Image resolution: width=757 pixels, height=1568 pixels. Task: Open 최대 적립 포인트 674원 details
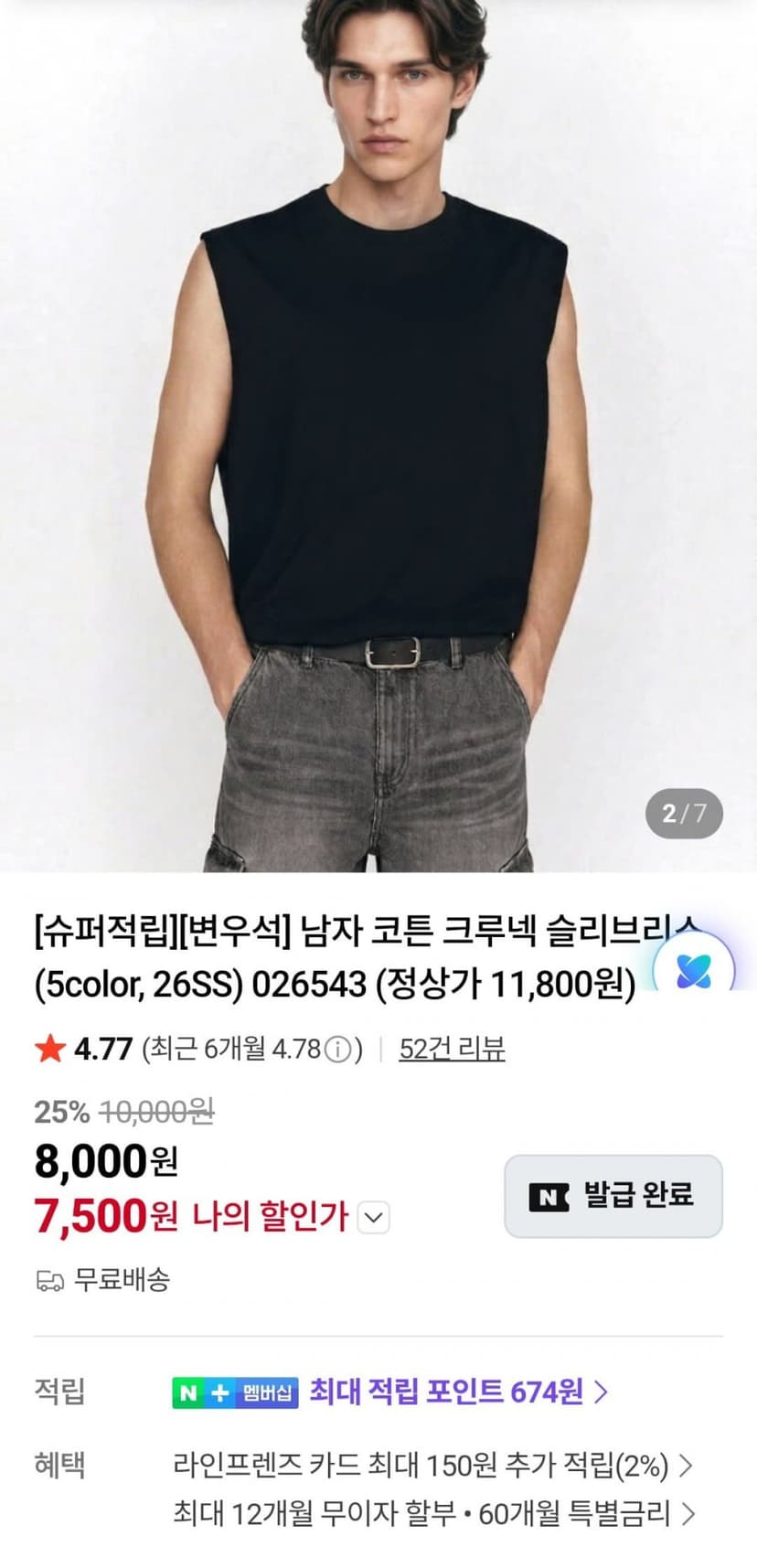coord(458,1392)
